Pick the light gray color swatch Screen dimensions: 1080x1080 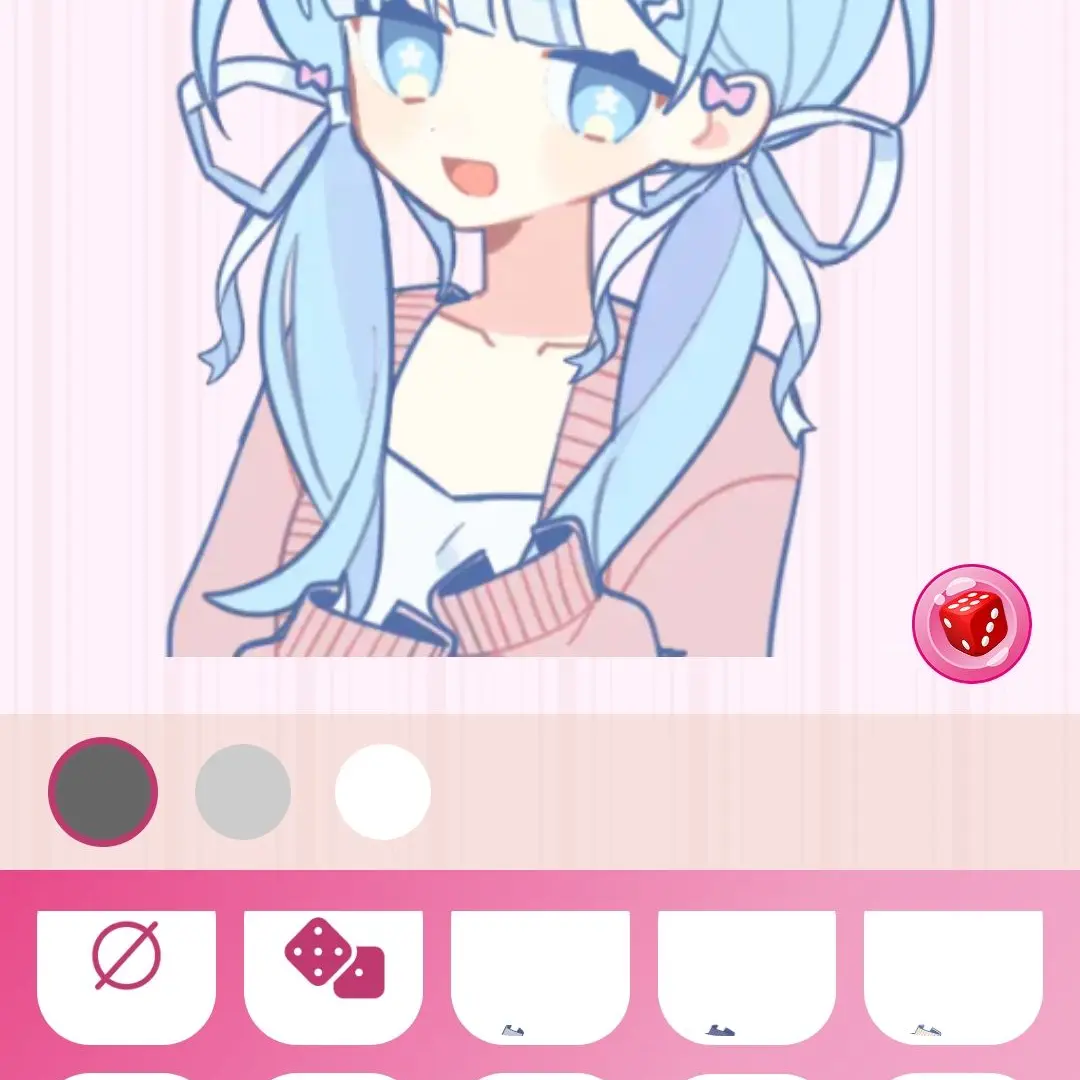click(x=243, y=792)
